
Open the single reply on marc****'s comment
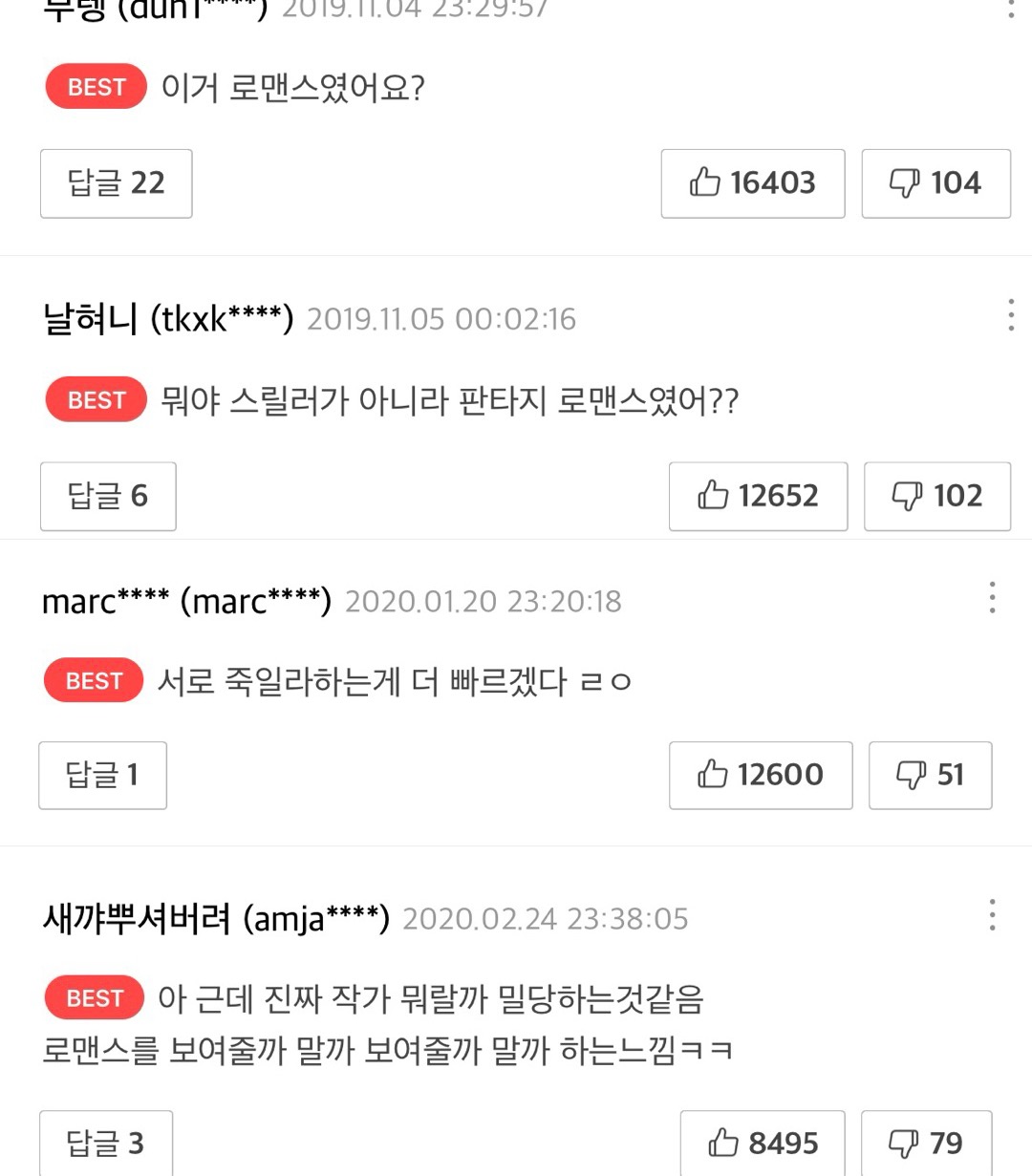tap(102, 776)
